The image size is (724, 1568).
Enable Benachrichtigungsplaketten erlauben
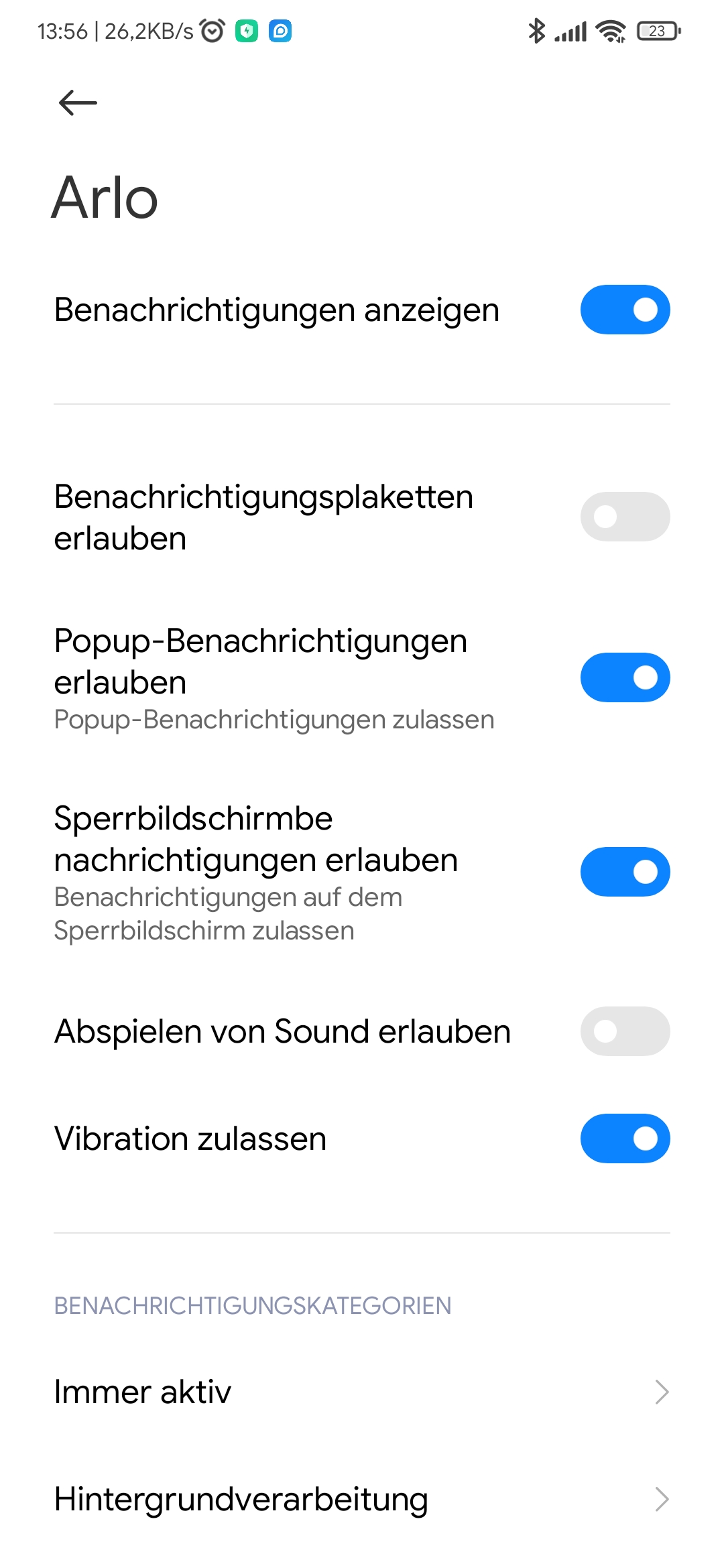click(625, 517)
